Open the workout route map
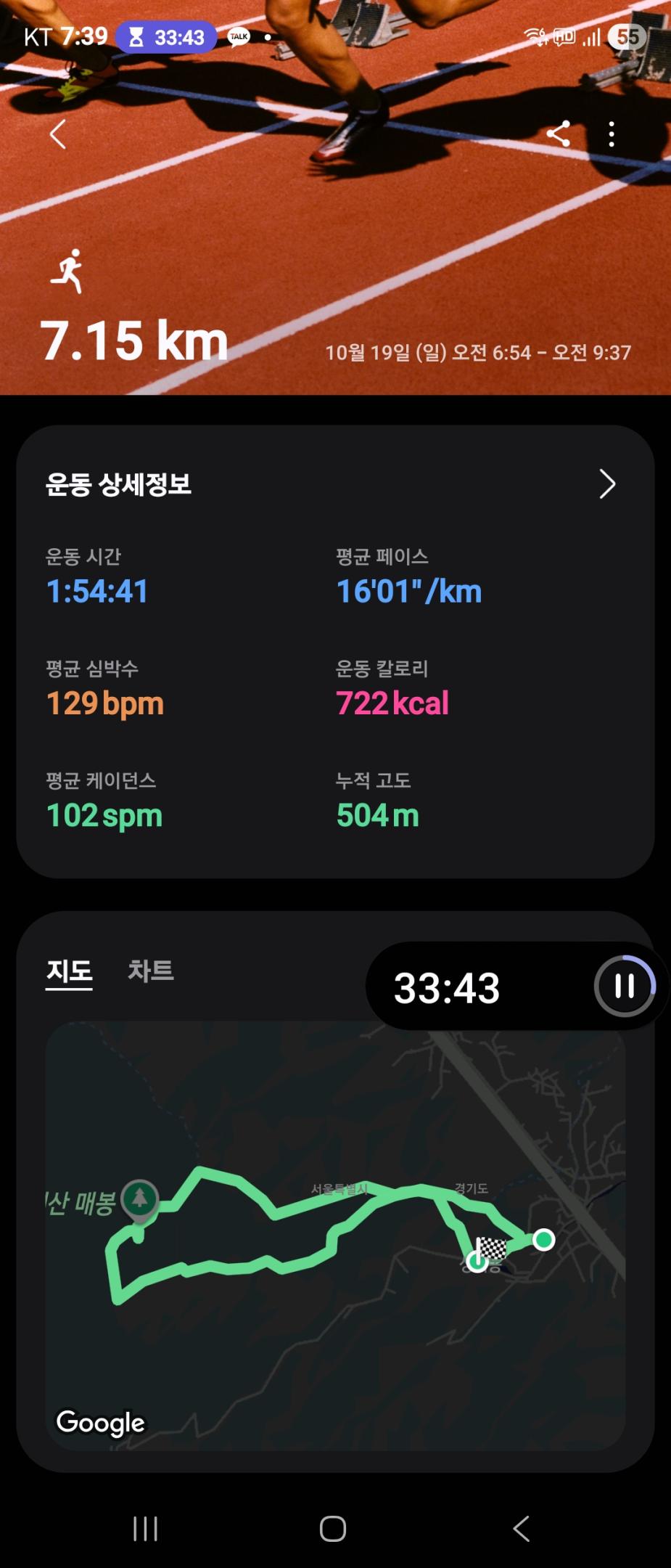671x1568 pixels. pos(335,1270)
